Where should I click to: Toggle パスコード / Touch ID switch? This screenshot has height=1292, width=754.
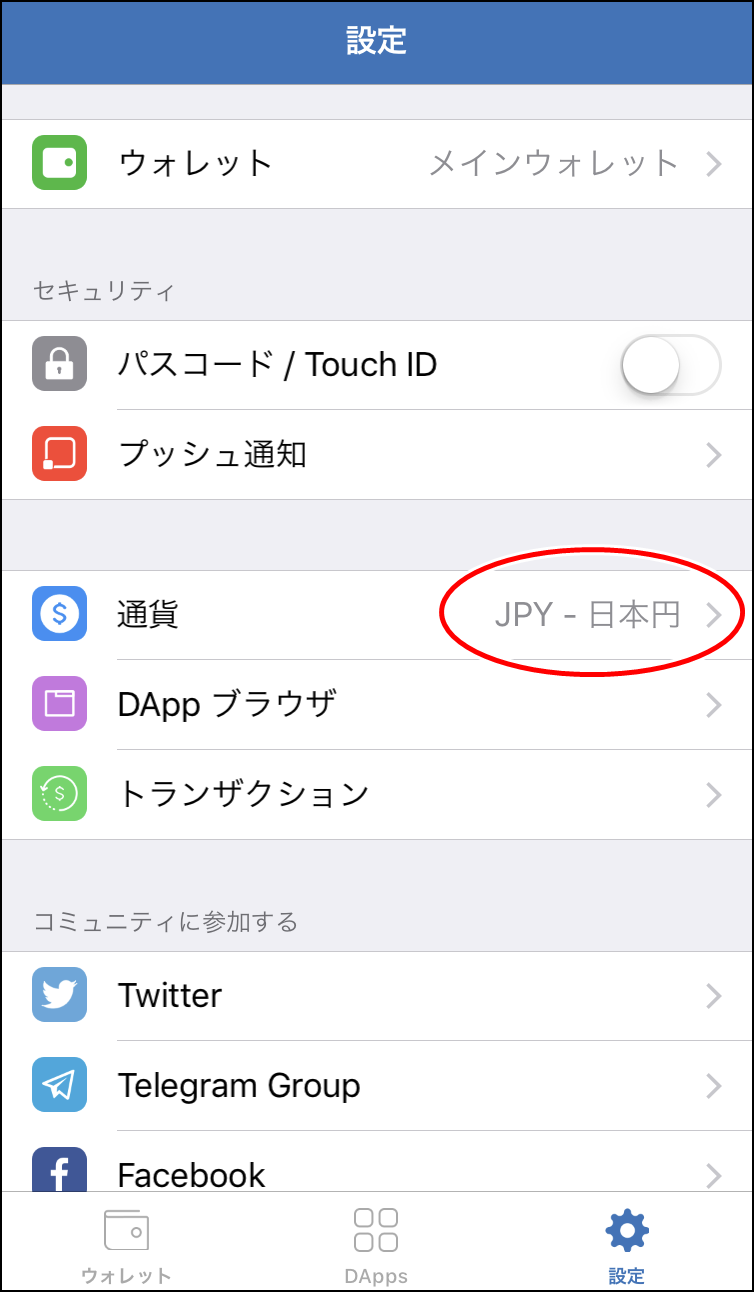coord(670,365)
